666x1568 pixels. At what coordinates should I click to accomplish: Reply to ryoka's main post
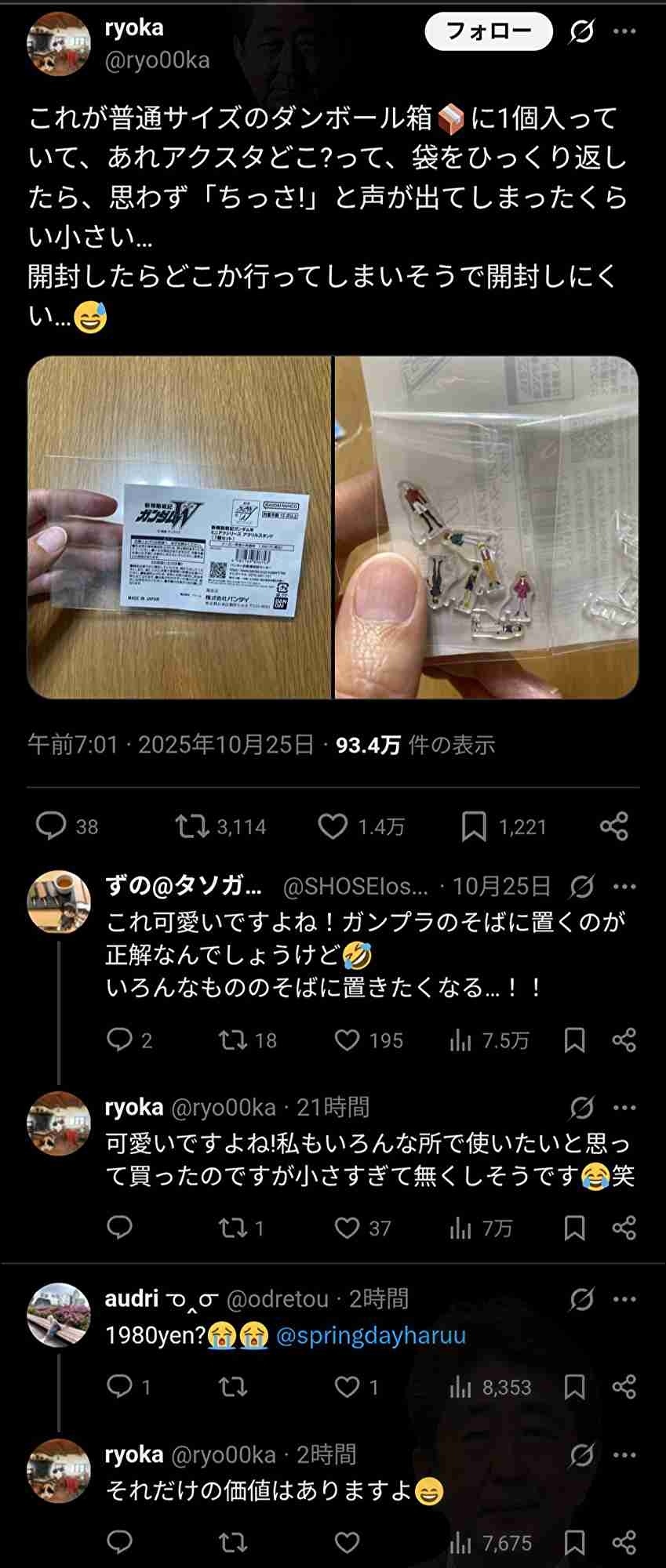(x=52, y=826)
